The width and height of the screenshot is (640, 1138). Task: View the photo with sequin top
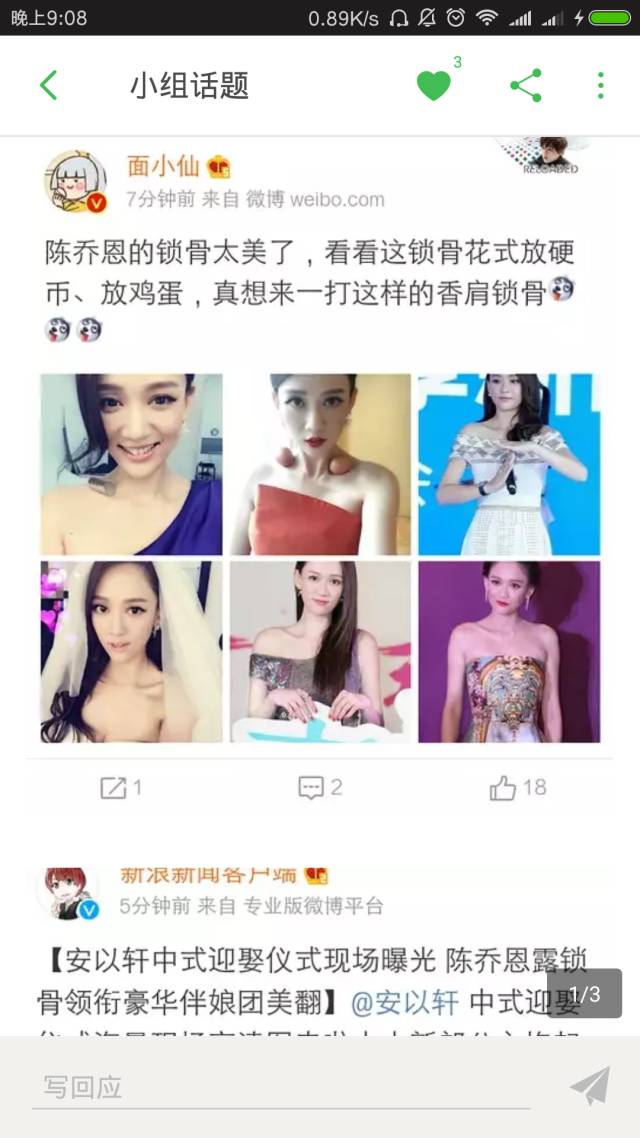[320, 652]
